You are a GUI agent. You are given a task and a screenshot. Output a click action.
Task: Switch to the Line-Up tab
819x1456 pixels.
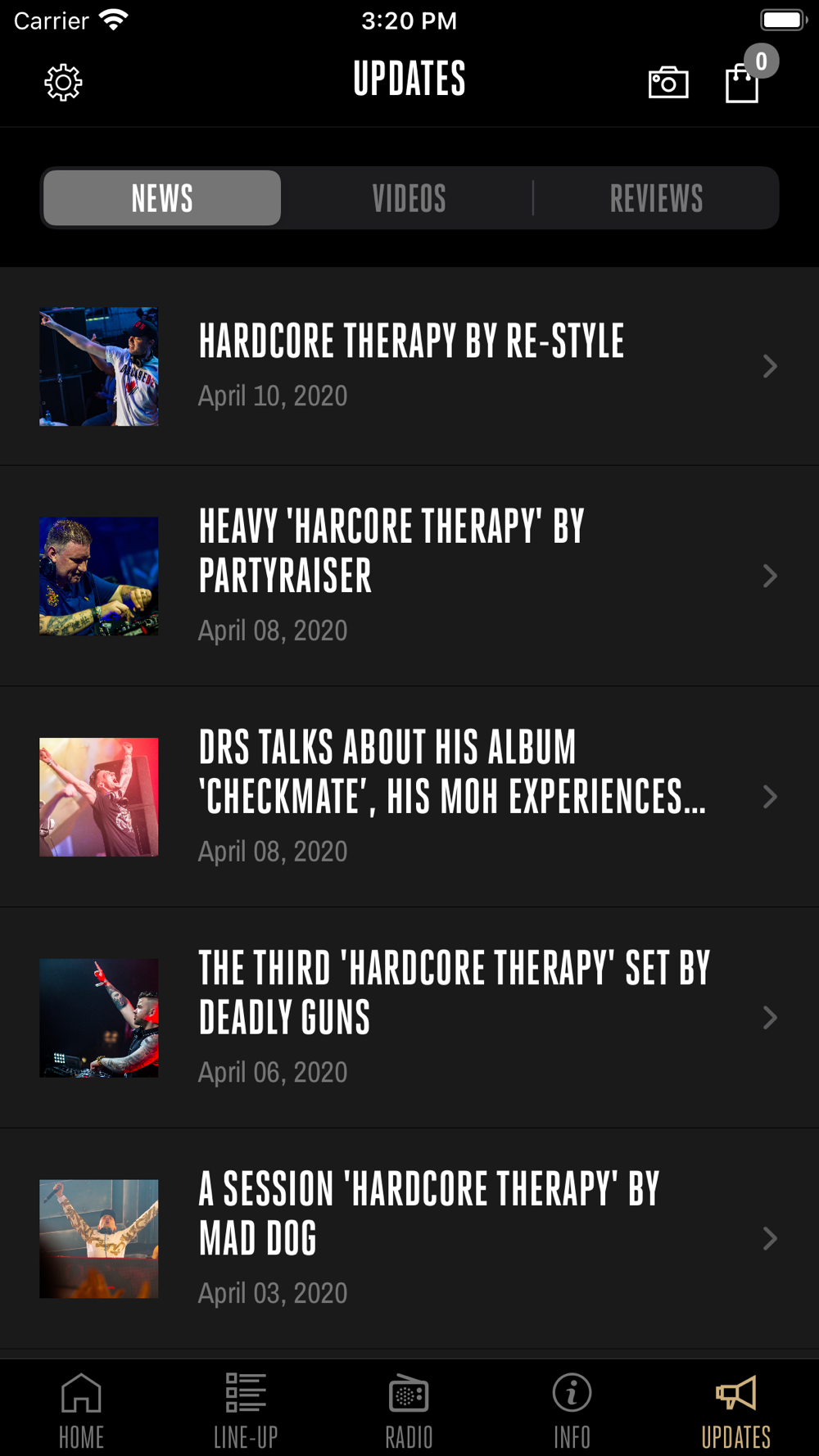[246, 1410]
